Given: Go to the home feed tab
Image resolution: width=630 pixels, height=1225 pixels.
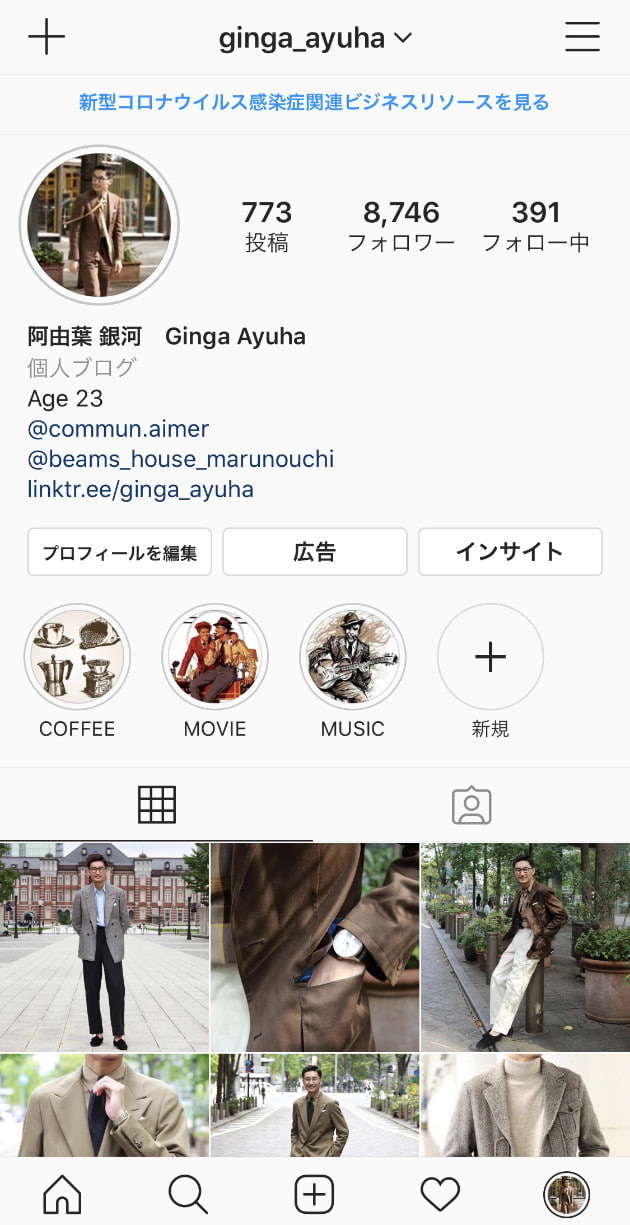Looking at the screenshot, I should click(62, 1194).
